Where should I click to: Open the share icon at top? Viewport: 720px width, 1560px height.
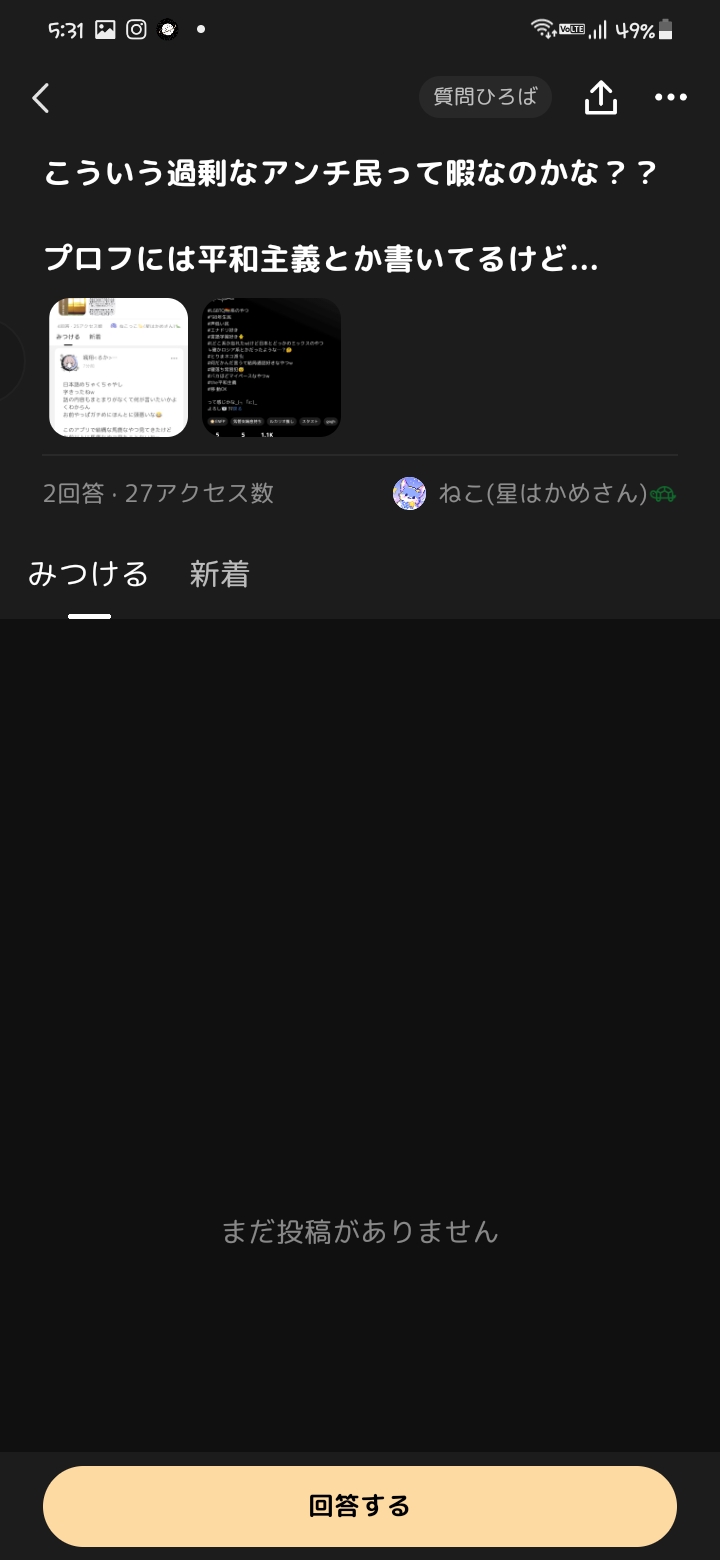600,97
